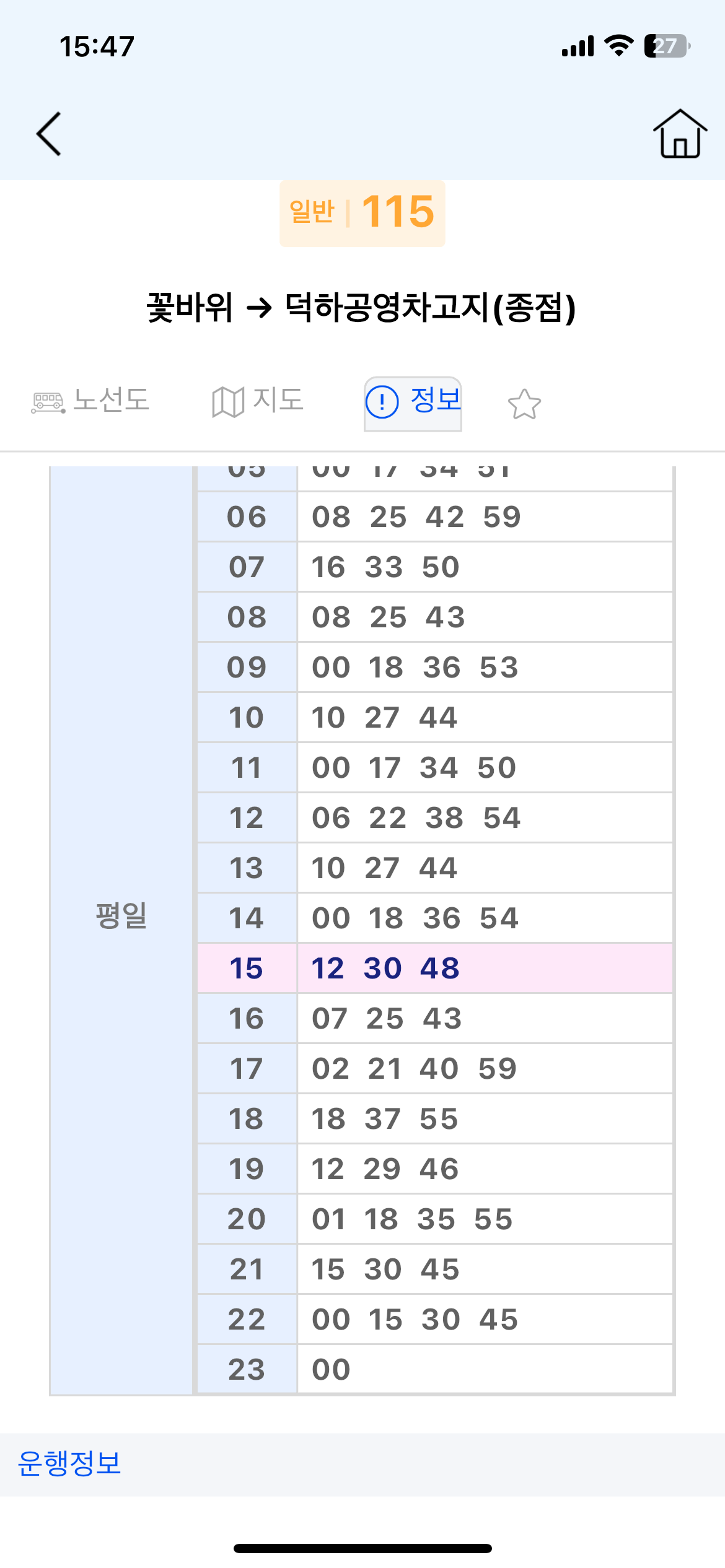Go back to the previous screen

coord(49,133)
